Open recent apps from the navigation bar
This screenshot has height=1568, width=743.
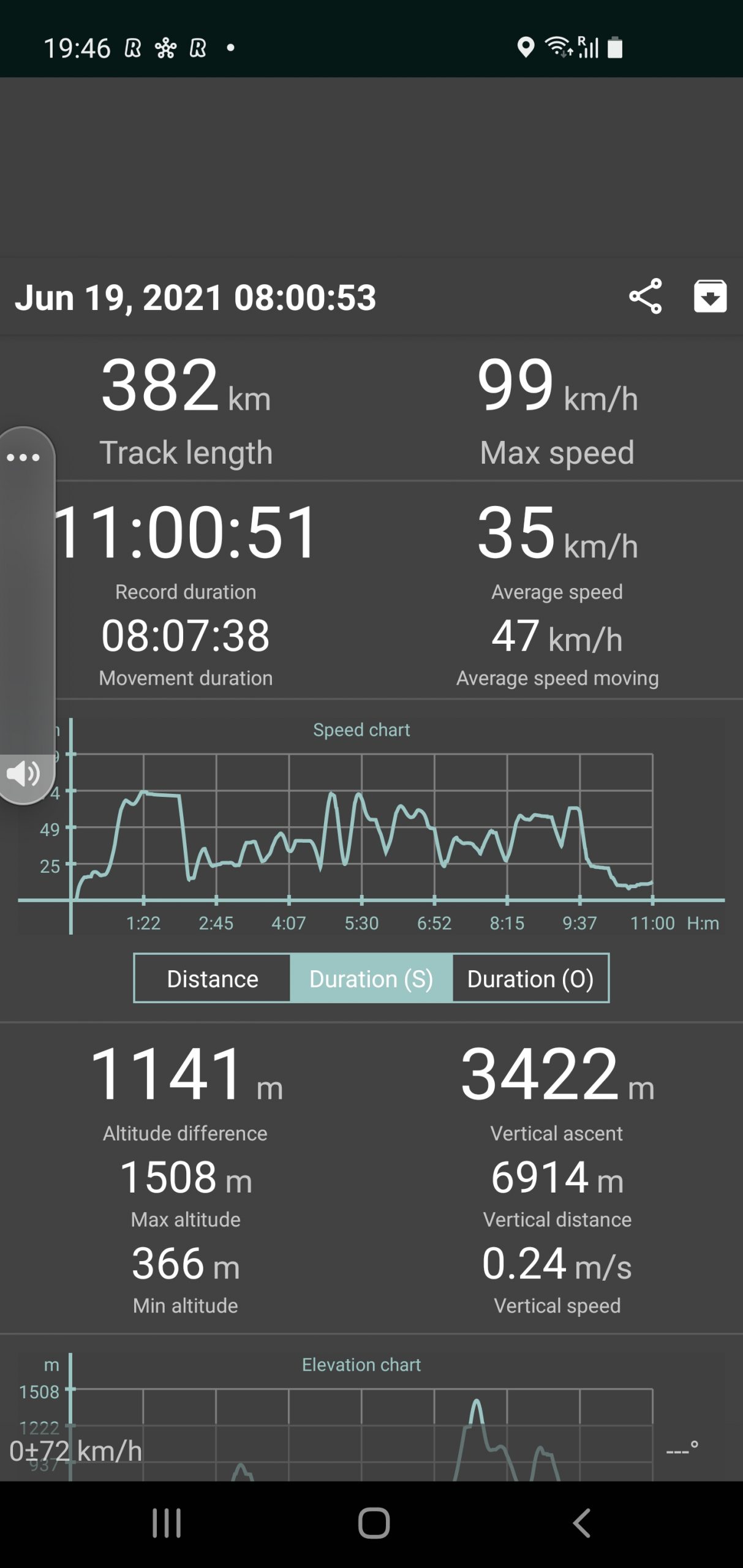coord(167,1523)
